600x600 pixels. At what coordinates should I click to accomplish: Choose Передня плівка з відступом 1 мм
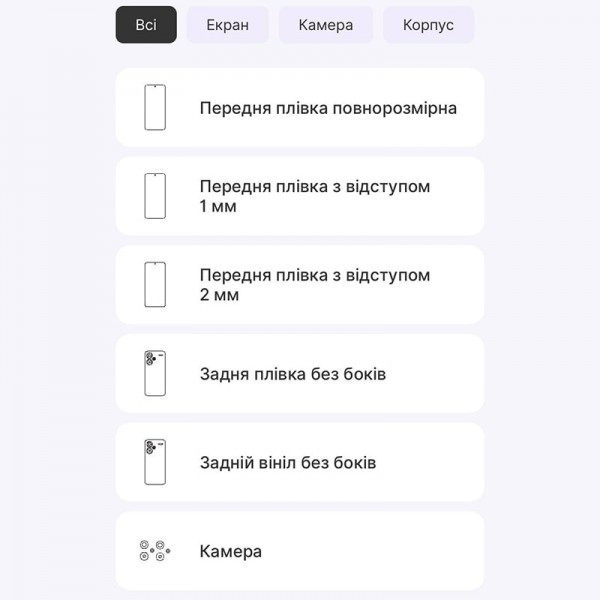pyautogui.click(x=300, y=196)
